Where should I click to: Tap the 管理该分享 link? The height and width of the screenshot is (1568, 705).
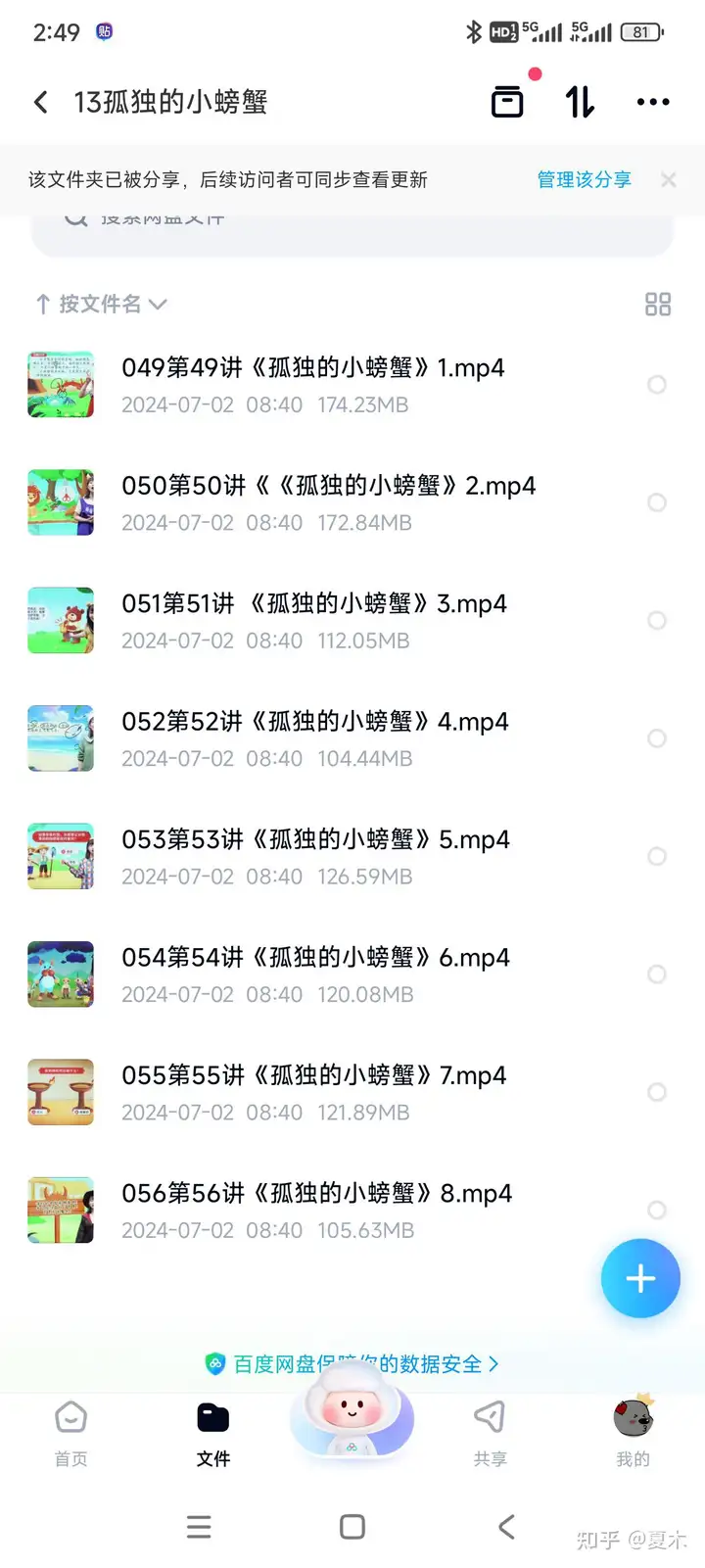584,179
